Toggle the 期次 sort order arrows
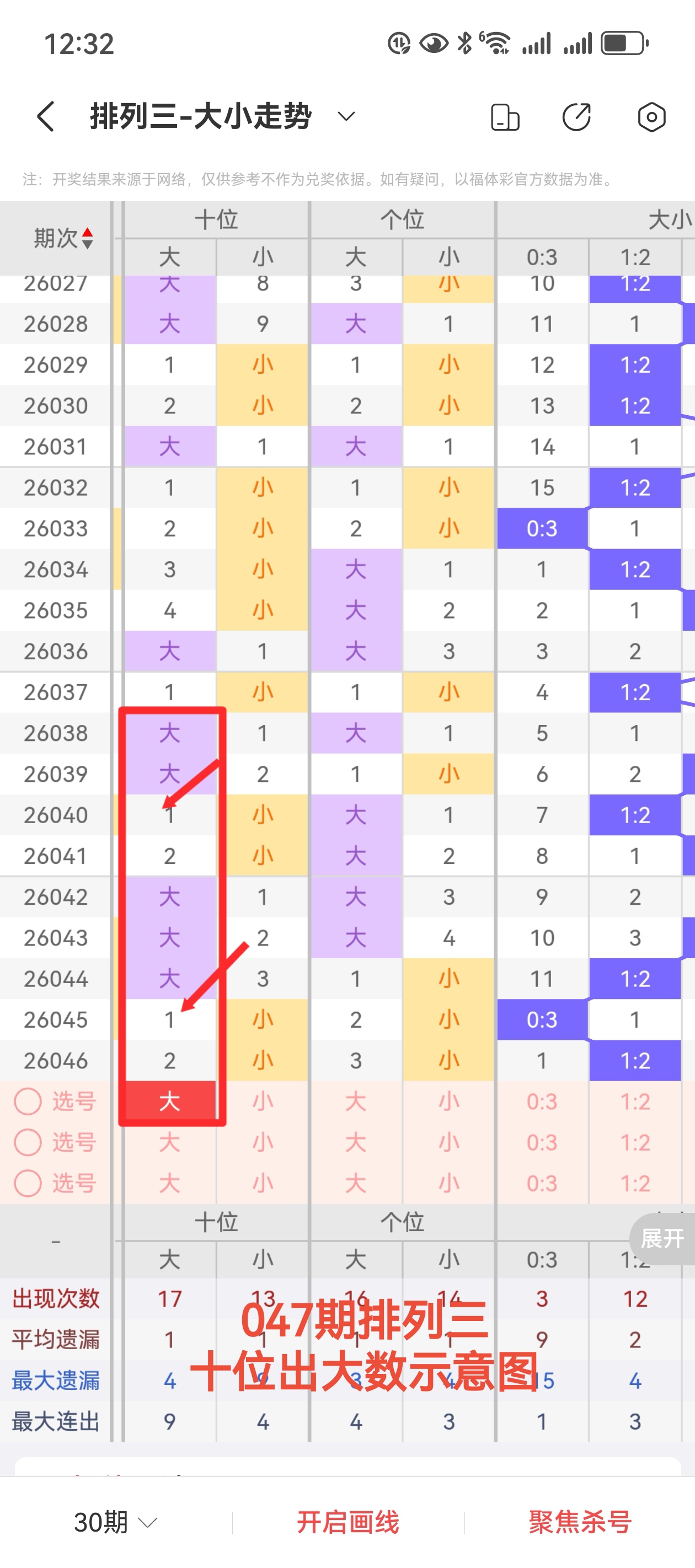 (x=88, y=238)
